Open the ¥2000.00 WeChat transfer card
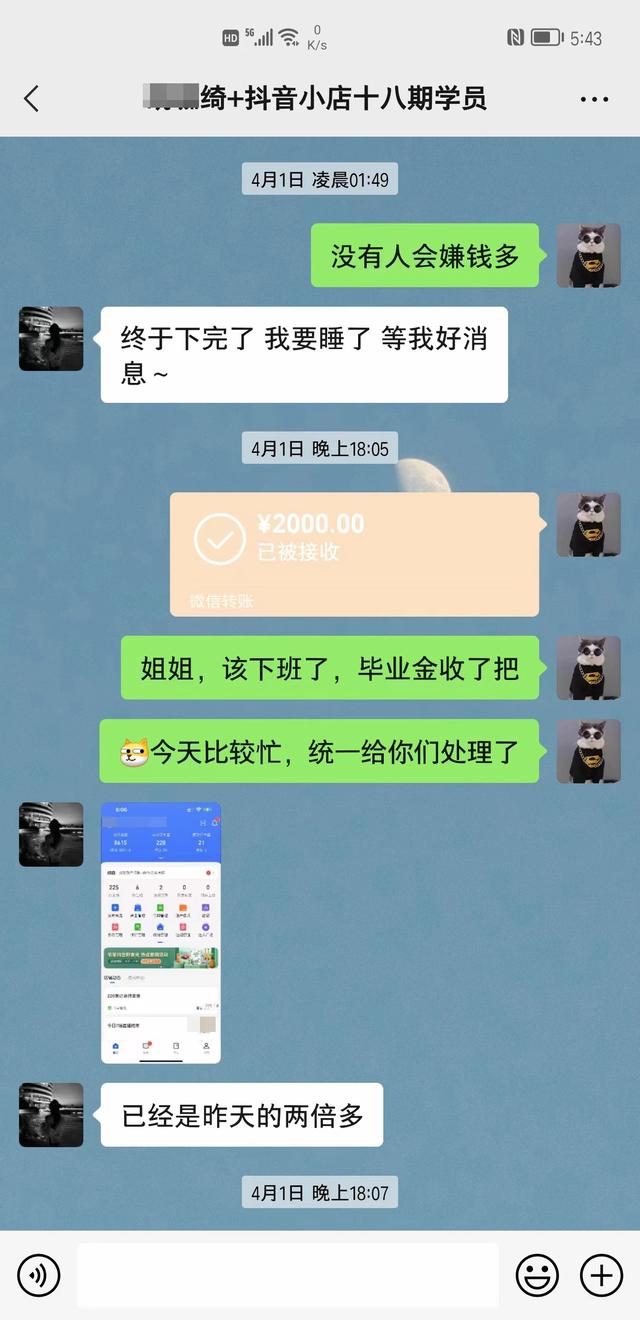The height and width of the screenshot is (1320, 640). (x=354, y=553)
